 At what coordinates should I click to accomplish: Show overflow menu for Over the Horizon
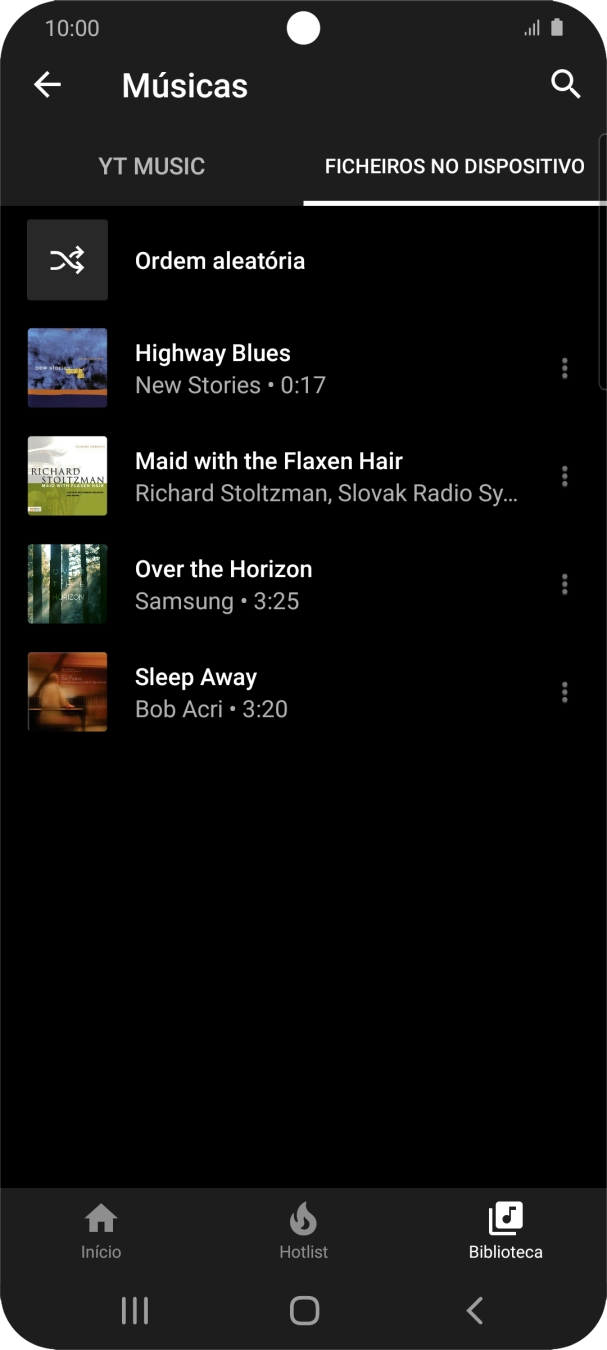point(564,584)
